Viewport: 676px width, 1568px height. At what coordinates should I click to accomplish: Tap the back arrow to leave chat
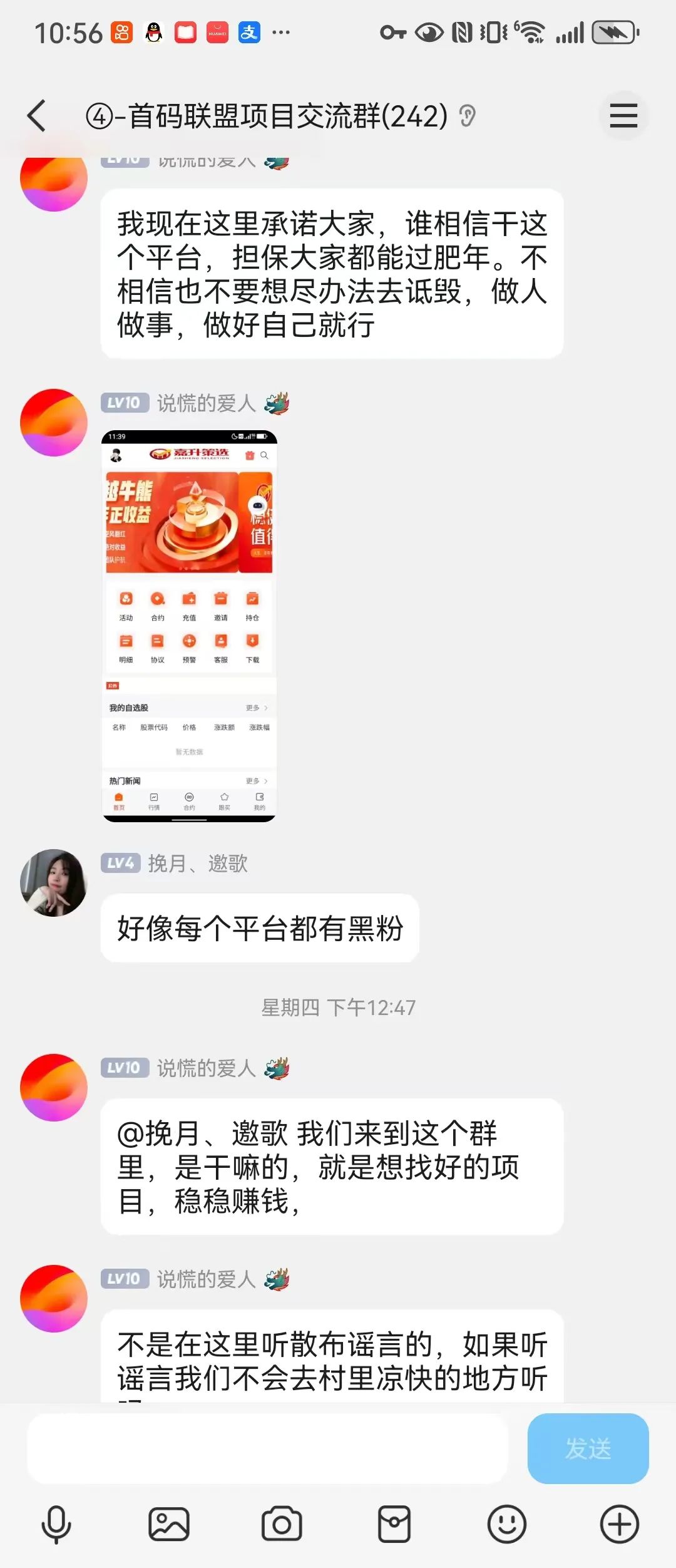[36, 115]
